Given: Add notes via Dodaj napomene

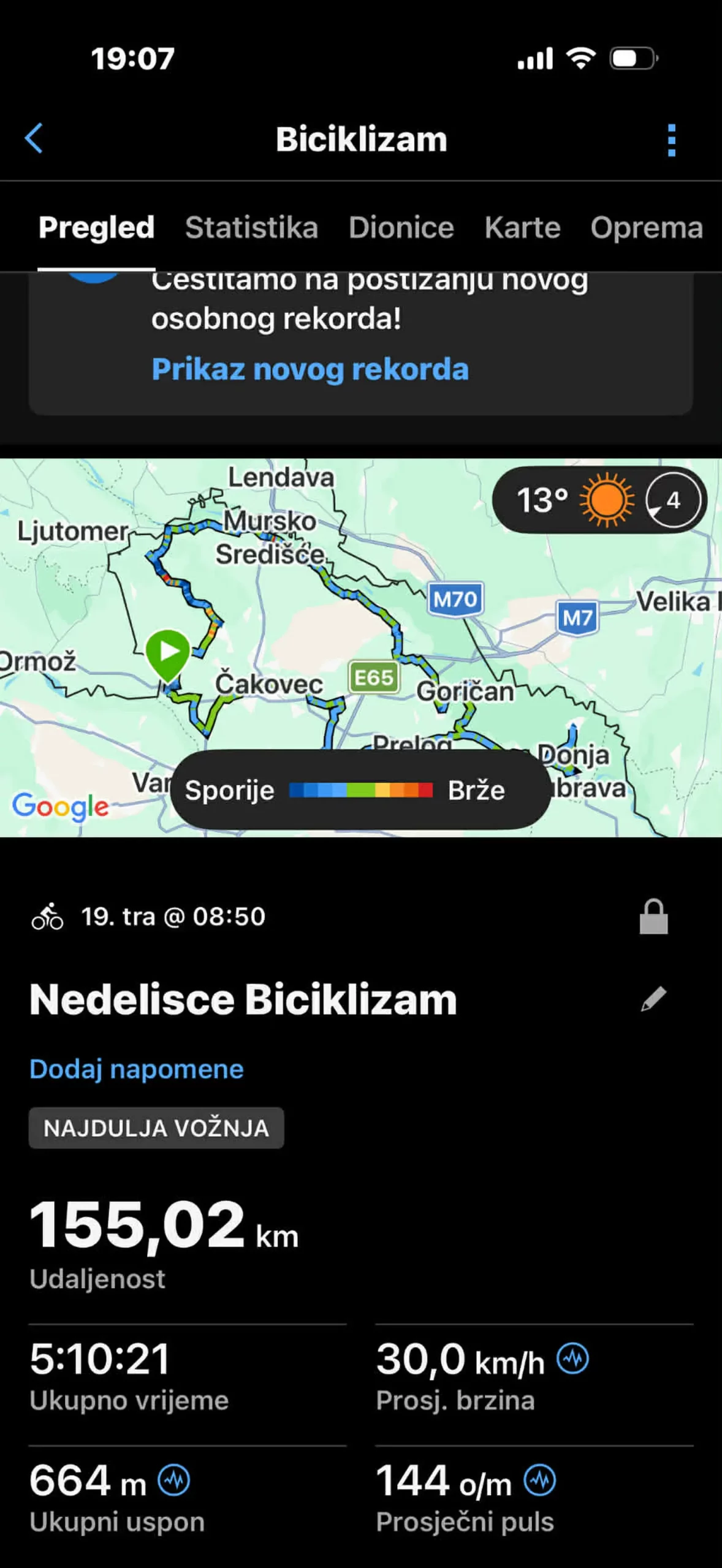Looking at the screenshot, I should (x=137, y=1069).
